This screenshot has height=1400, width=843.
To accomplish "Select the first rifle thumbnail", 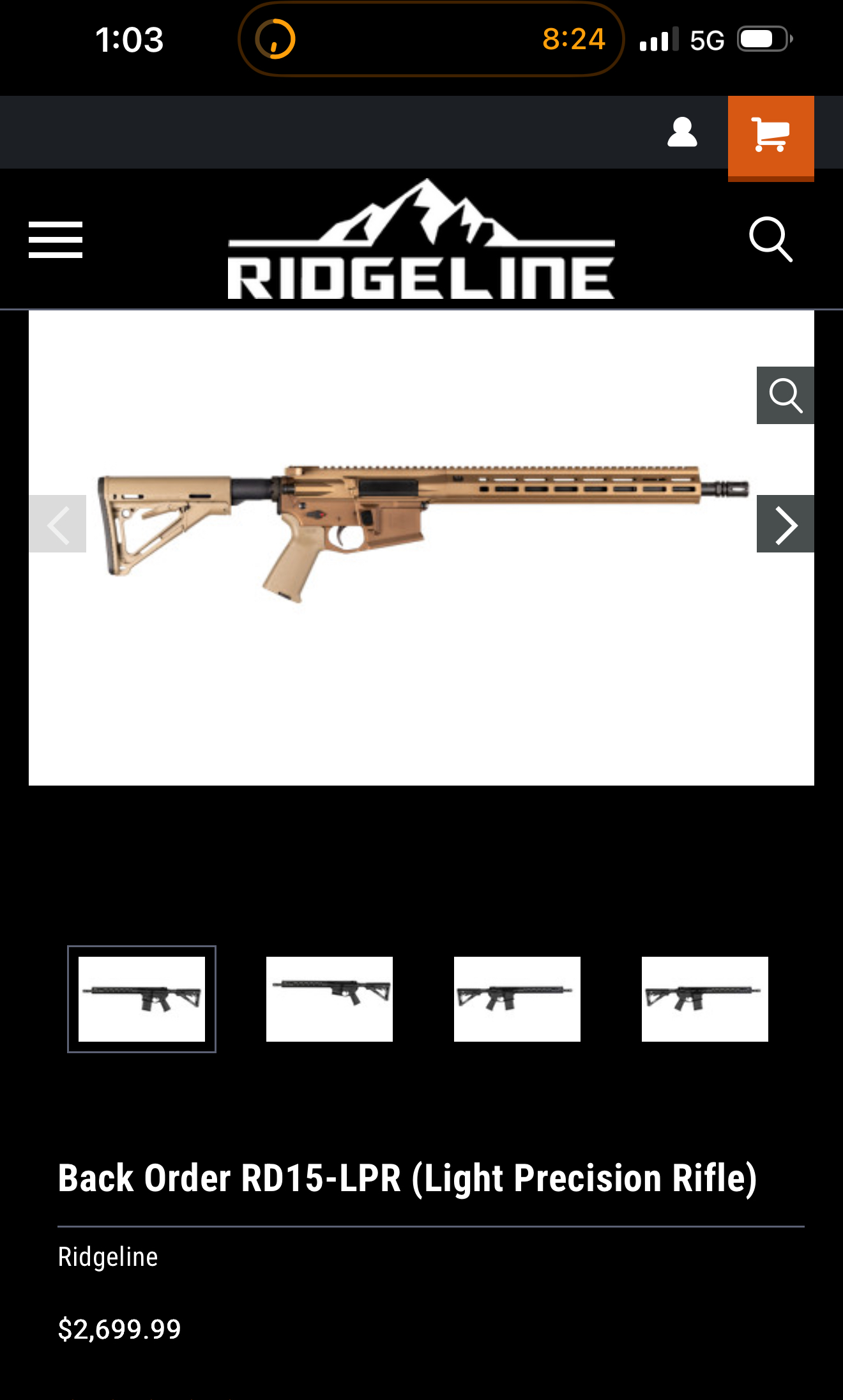I will 142,999.
